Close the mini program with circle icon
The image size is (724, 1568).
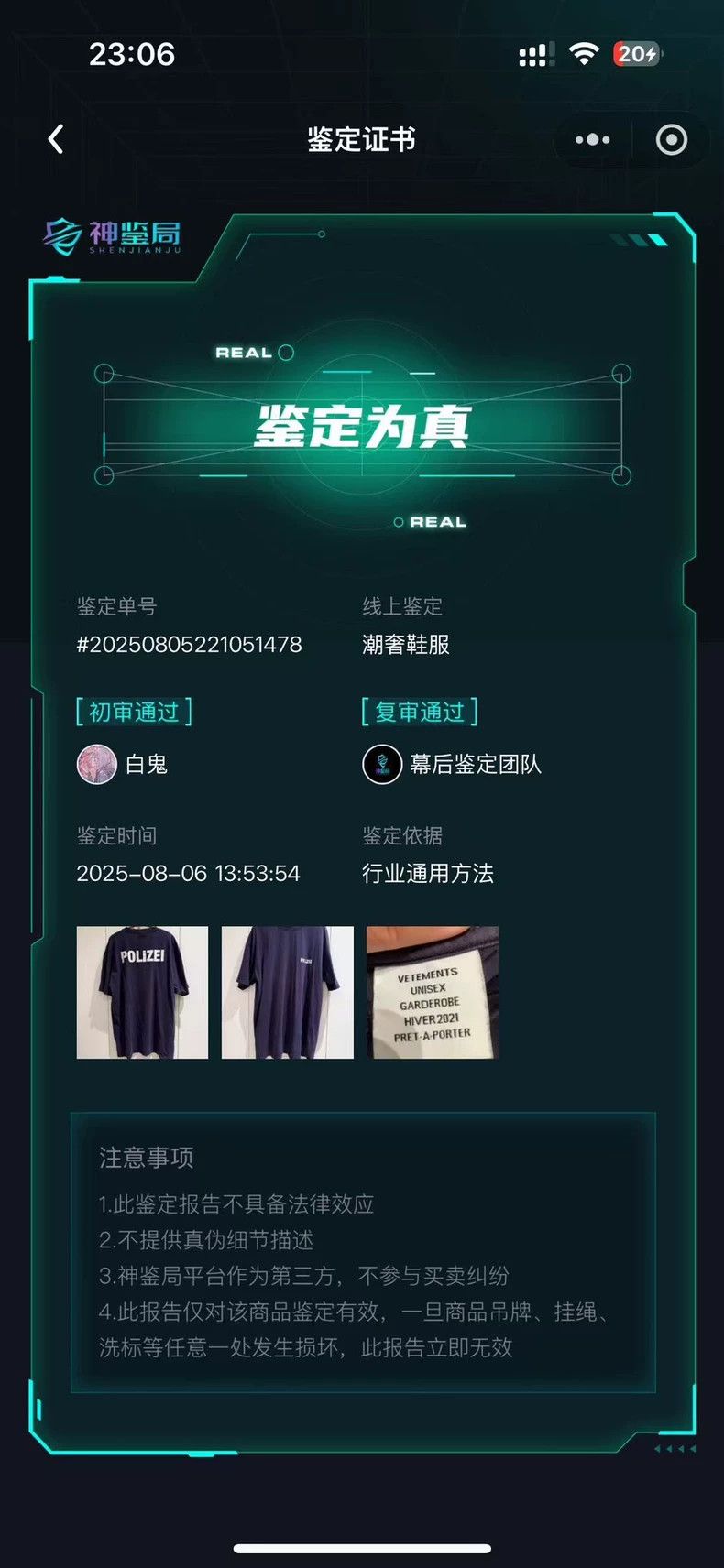point(672,140)
